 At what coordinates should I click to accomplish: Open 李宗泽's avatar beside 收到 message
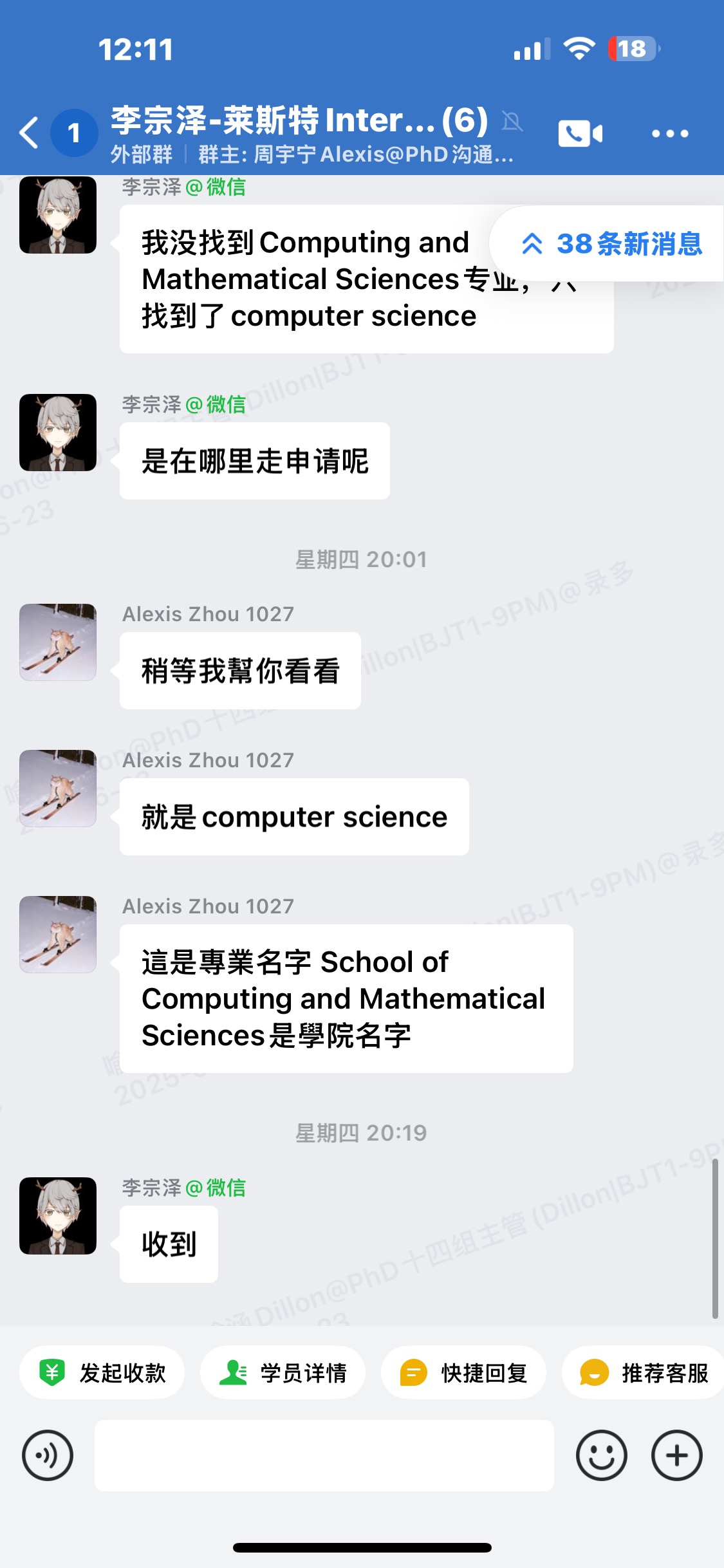tap(58, 1215)
